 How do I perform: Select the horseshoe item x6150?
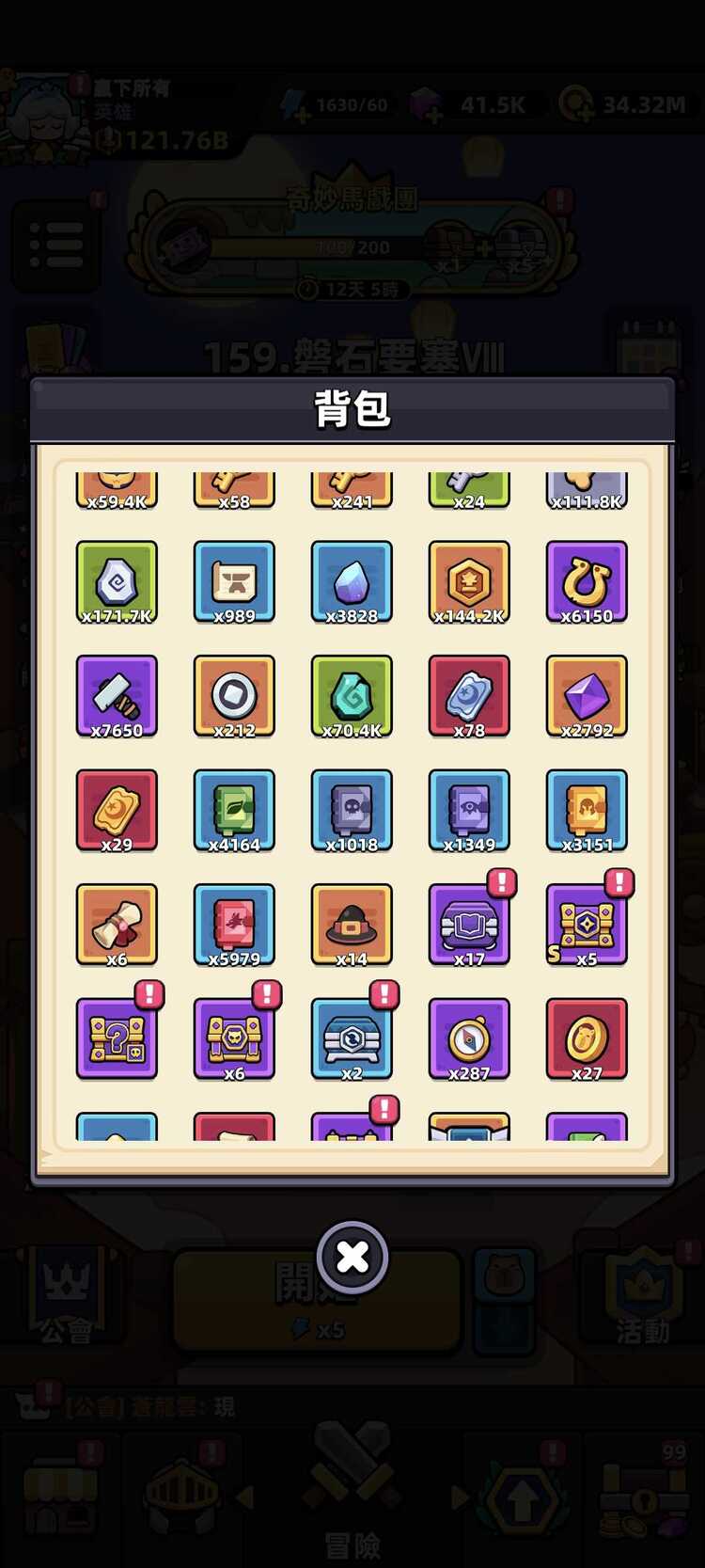click(x=587, y=581)
